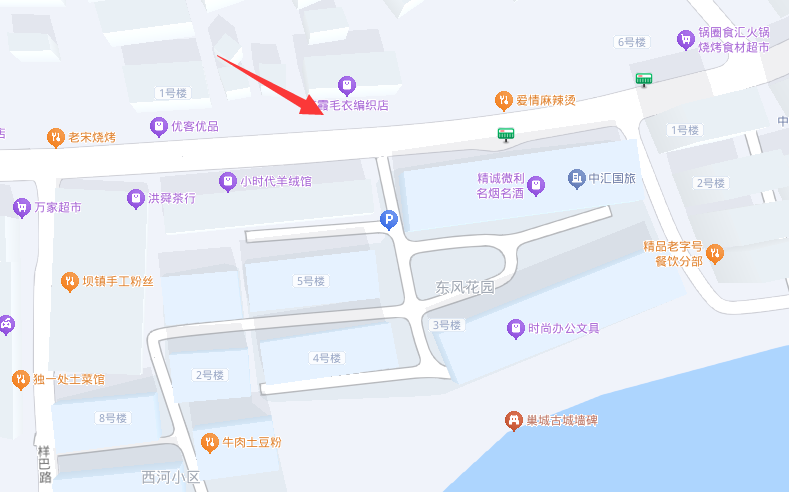Tap the 老宋烧烤 restaurant pin
The width and height of the screenshot is (789, 492).
56,136
